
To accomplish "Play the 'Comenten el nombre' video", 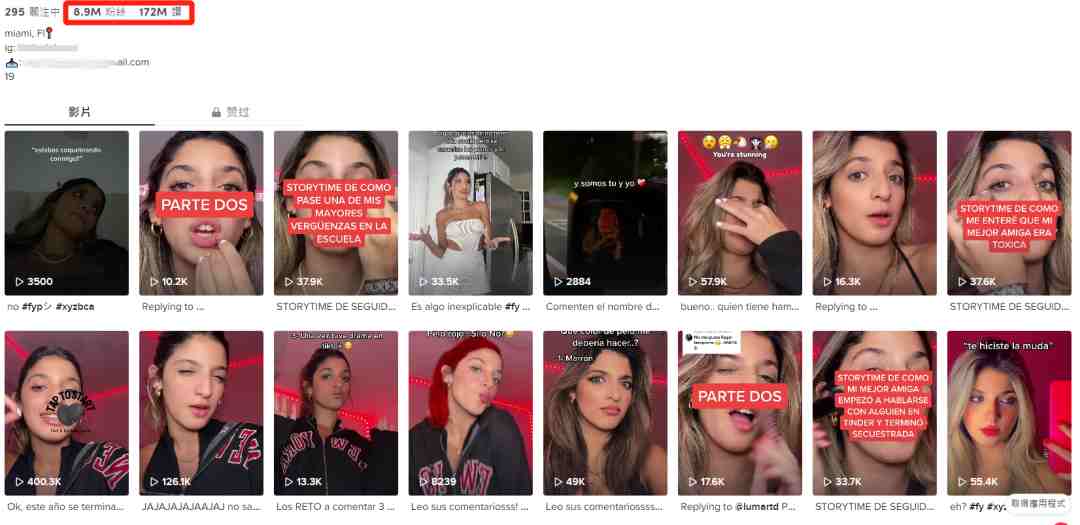I will [x=605, y=212].
